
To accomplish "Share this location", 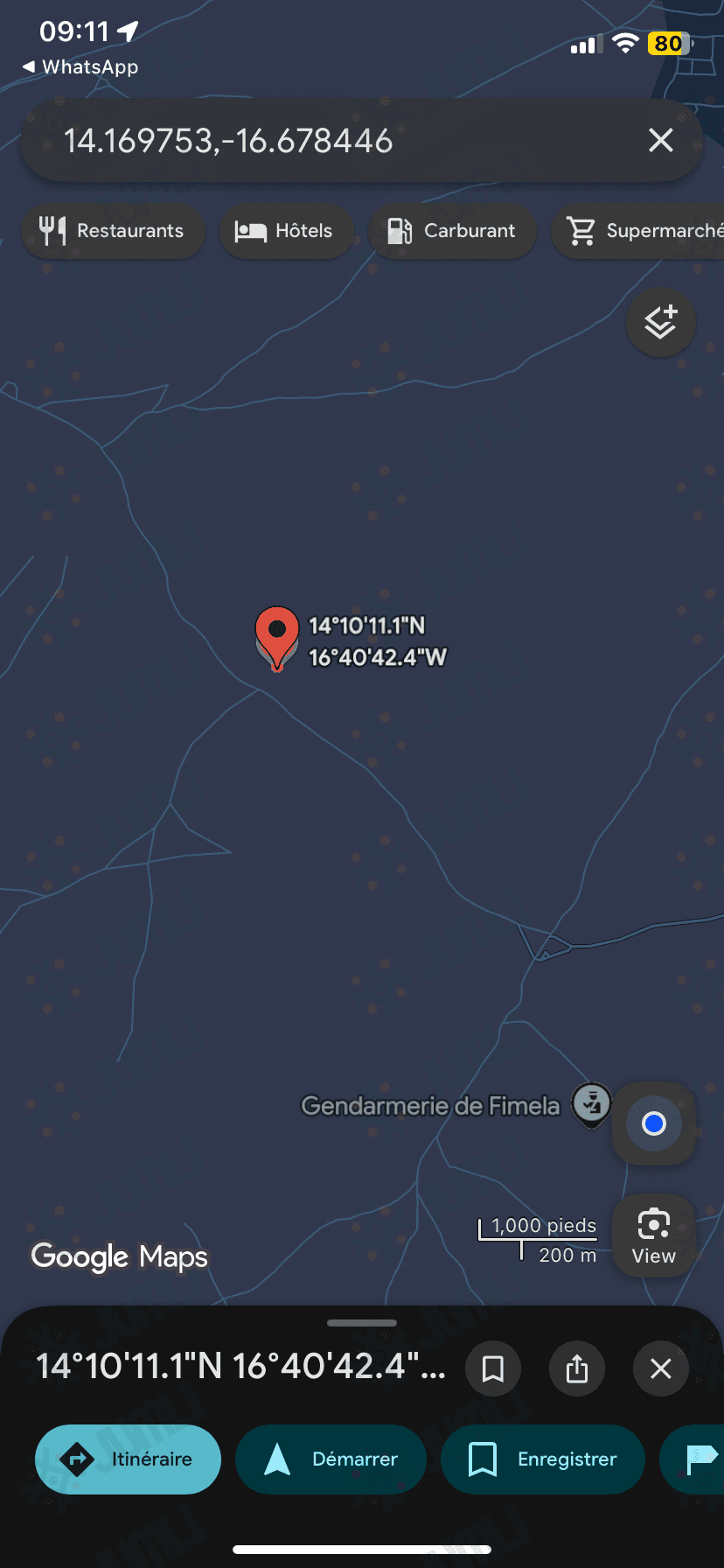I will (577, 1368).
